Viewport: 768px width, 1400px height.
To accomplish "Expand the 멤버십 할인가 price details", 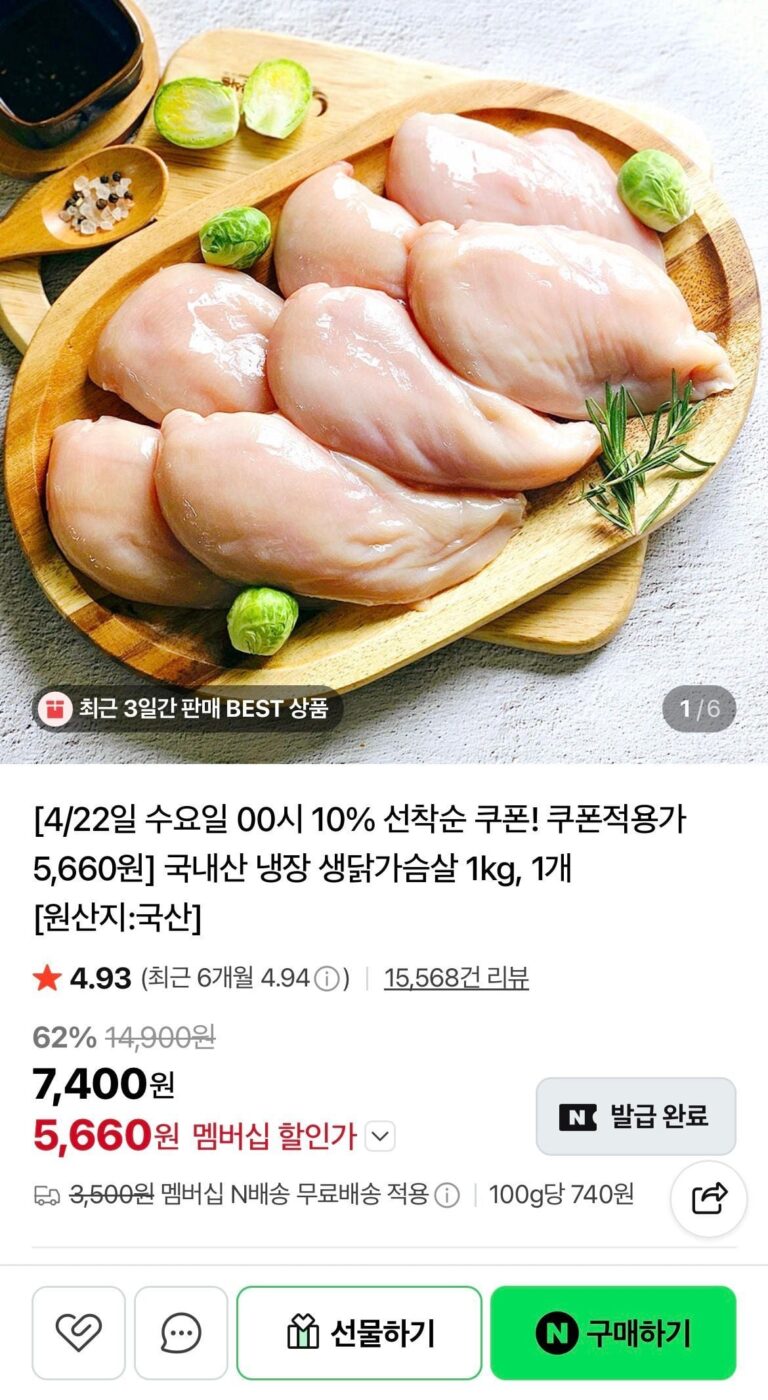I will click(x=381, y=1136).
